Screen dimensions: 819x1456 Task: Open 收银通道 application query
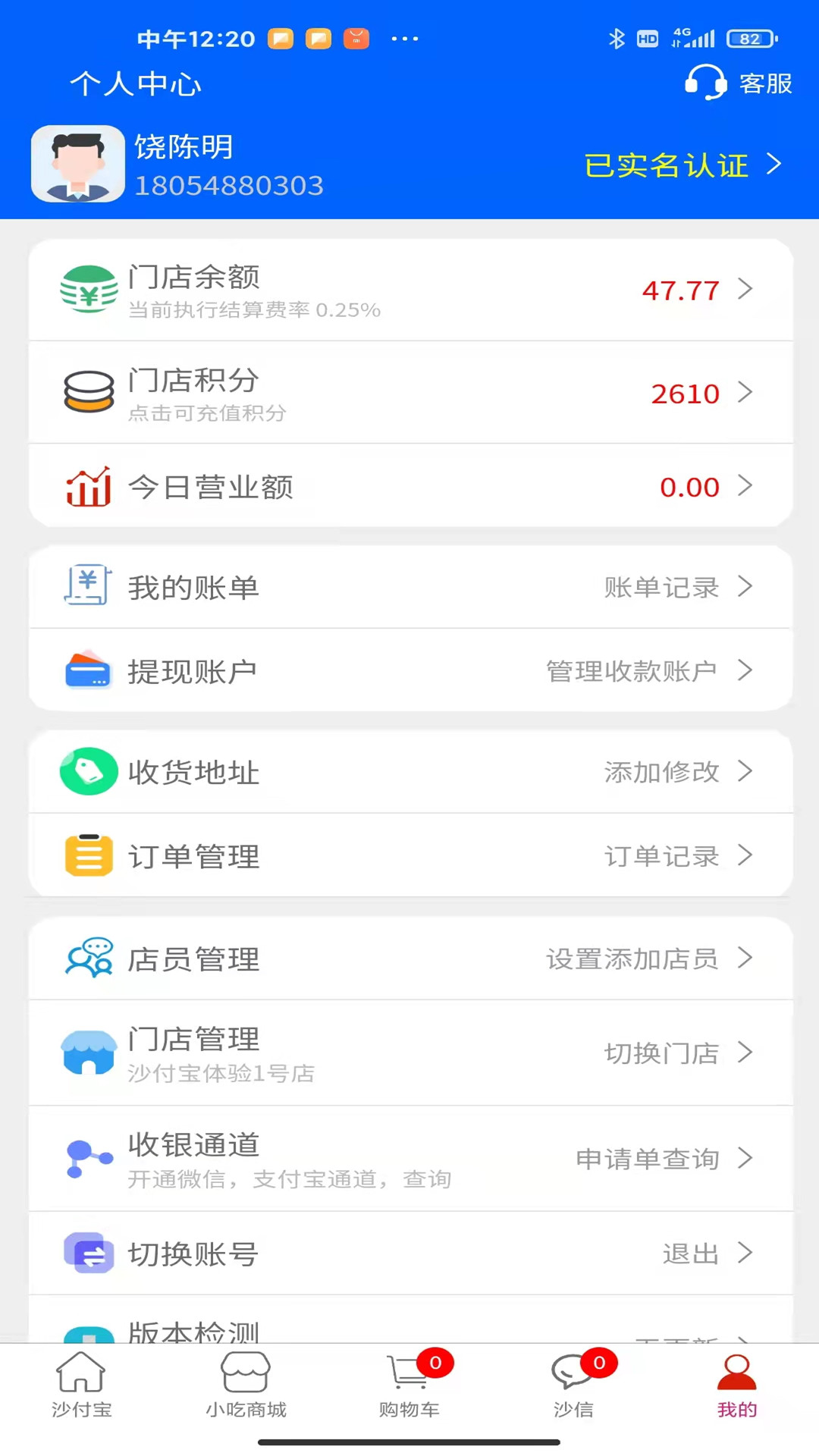410,1159
